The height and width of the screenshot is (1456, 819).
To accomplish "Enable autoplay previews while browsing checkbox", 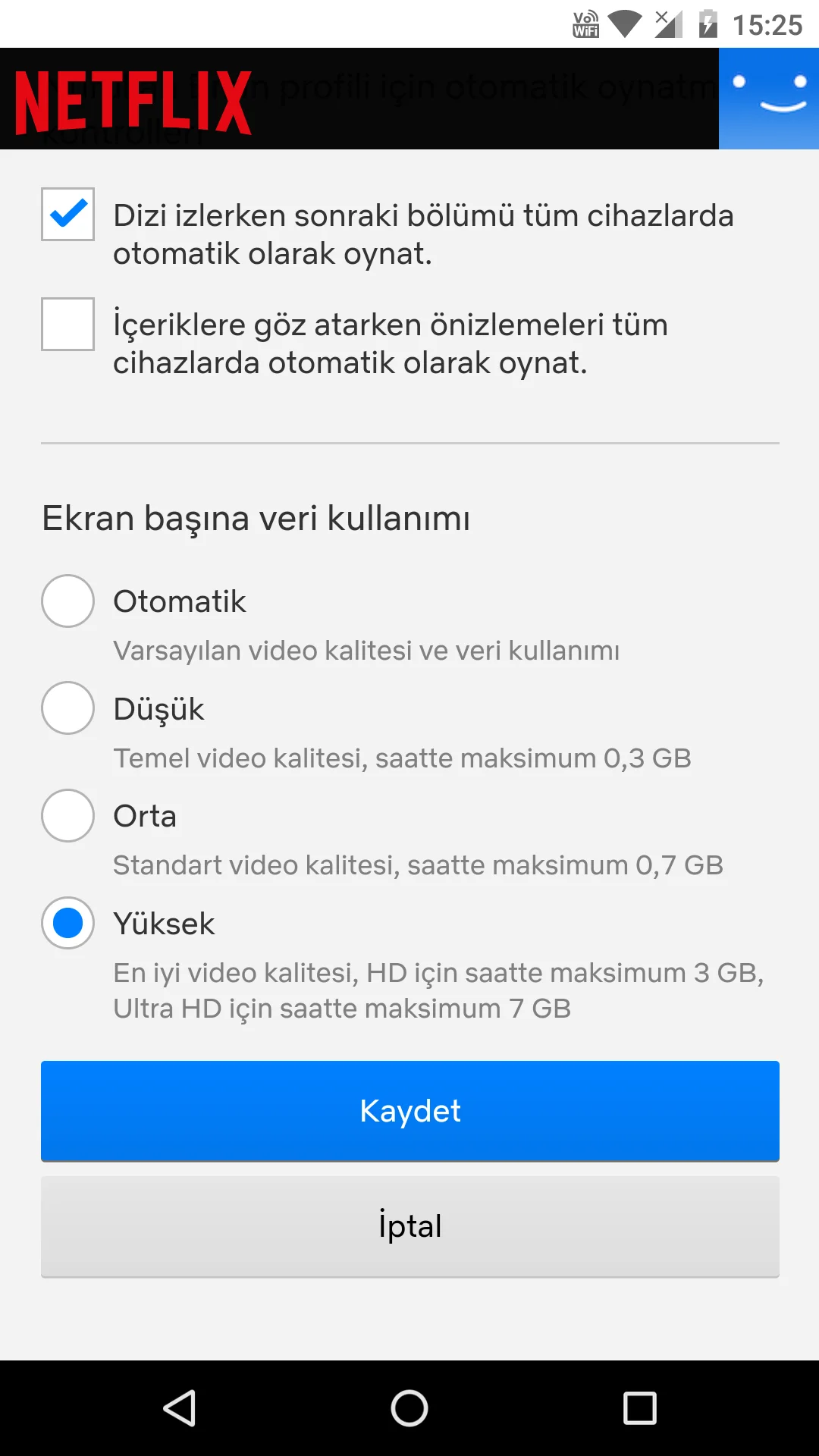I will point(68,325).
